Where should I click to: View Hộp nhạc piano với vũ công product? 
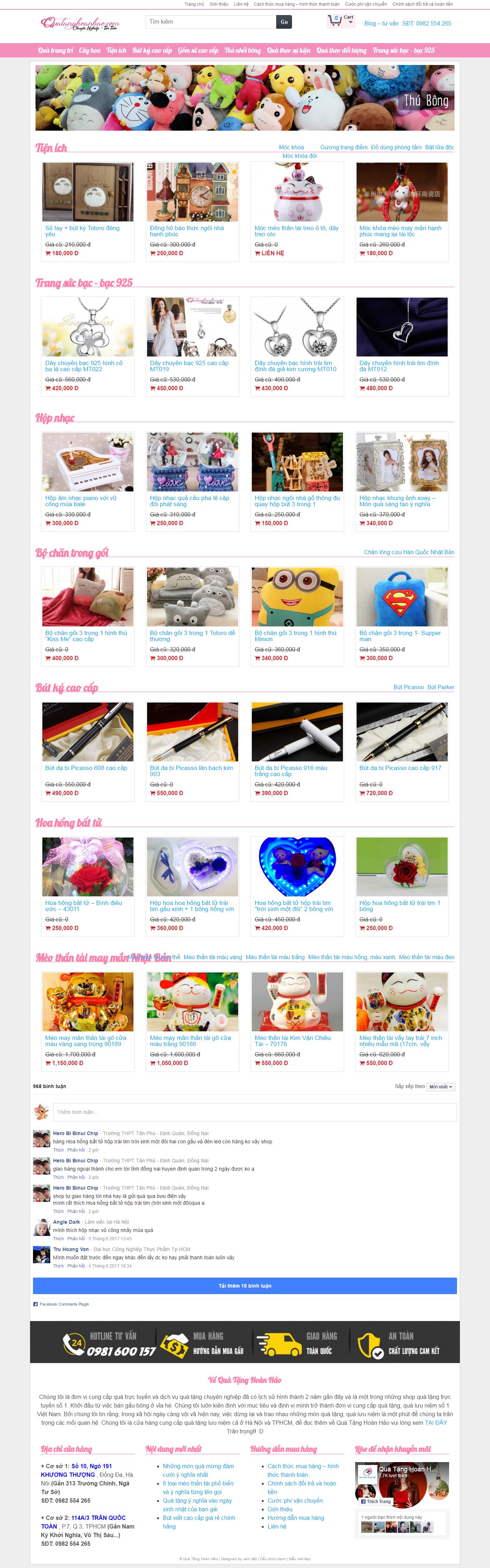coord(81,501)
